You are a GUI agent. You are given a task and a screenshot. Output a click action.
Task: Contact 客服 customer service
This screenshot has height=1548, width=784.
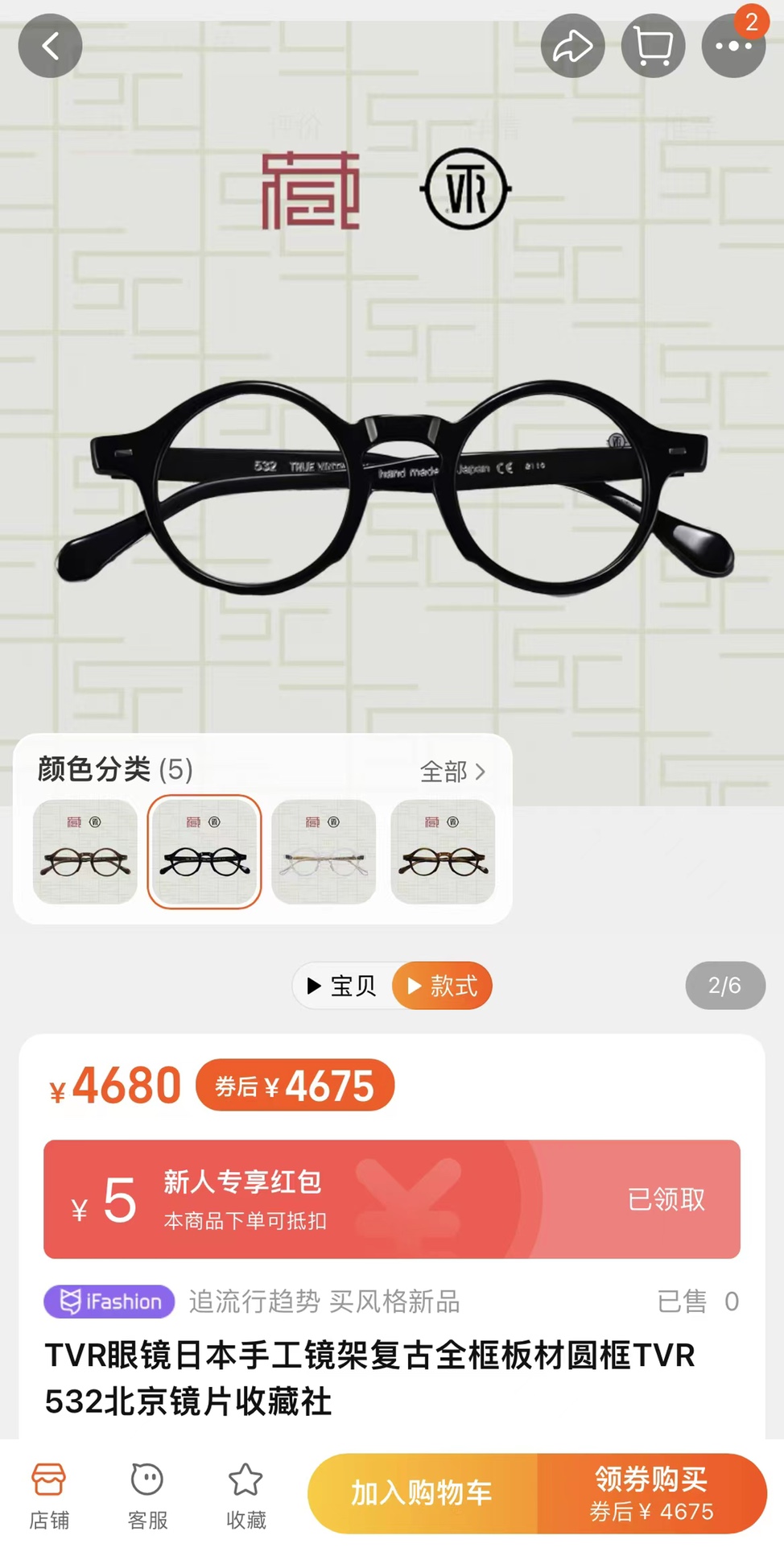(x=147, y=1495)
